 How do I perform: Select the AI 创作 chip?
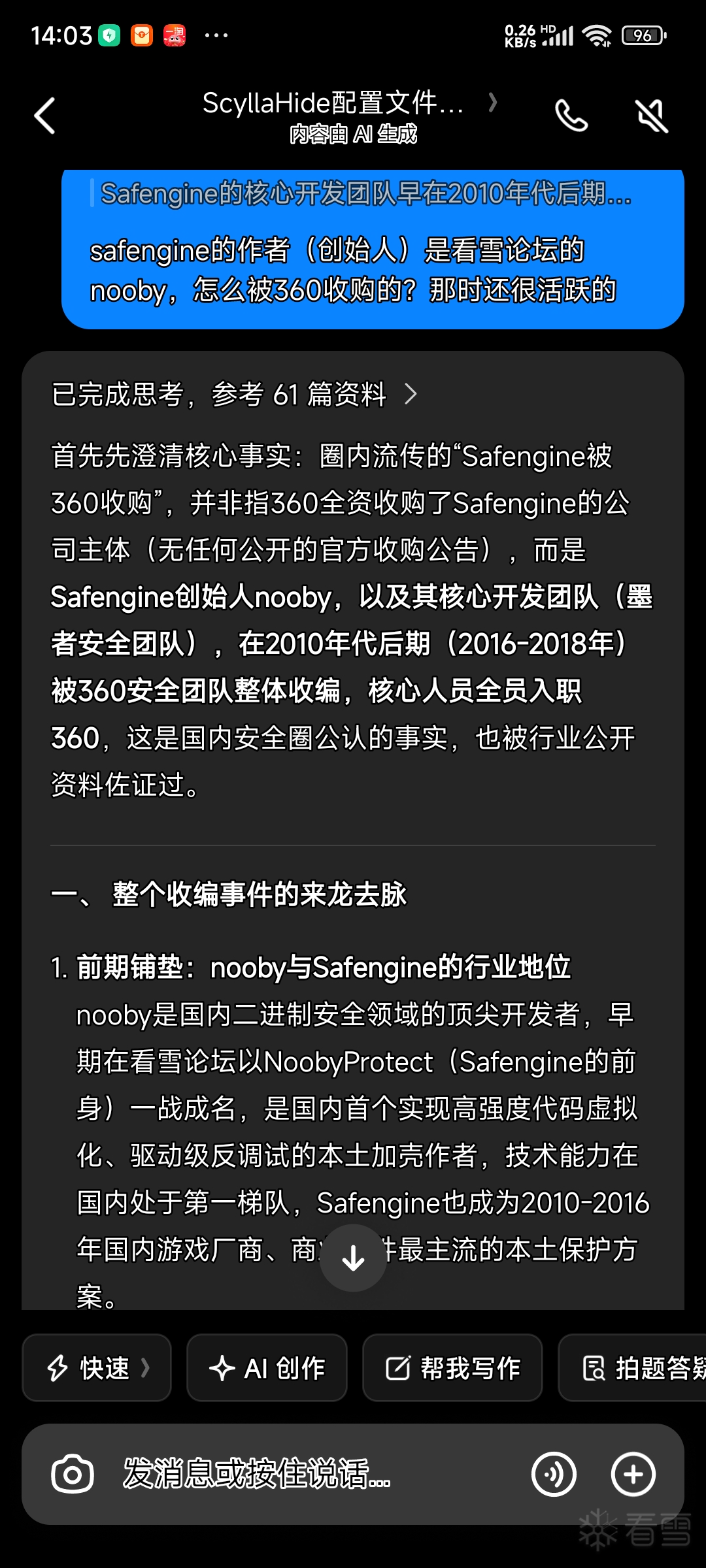267,1367
